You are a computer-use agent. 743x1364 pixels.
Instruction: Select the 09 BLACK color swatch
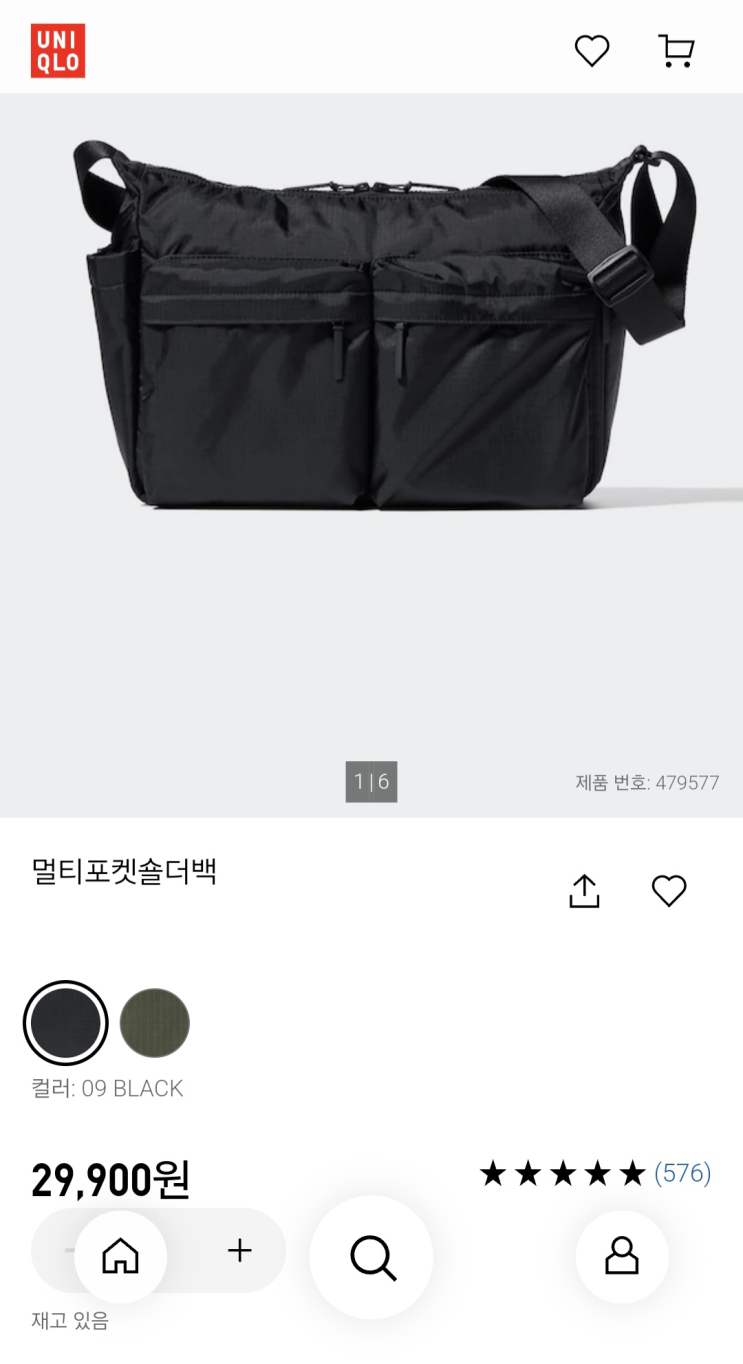[x=66, y=1023]
